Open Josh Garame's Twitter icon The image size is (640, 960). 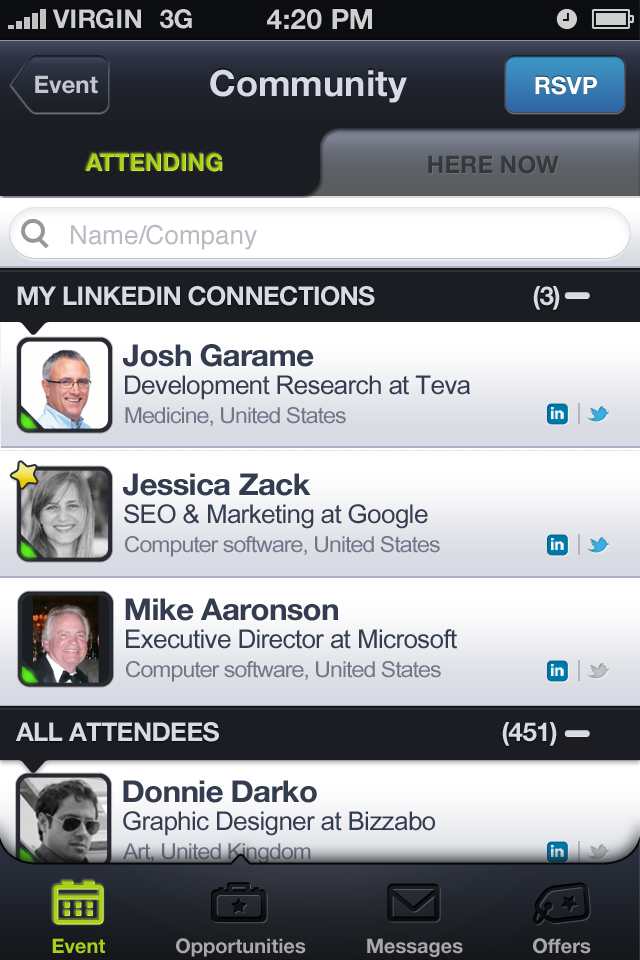(x=598, y=414)
